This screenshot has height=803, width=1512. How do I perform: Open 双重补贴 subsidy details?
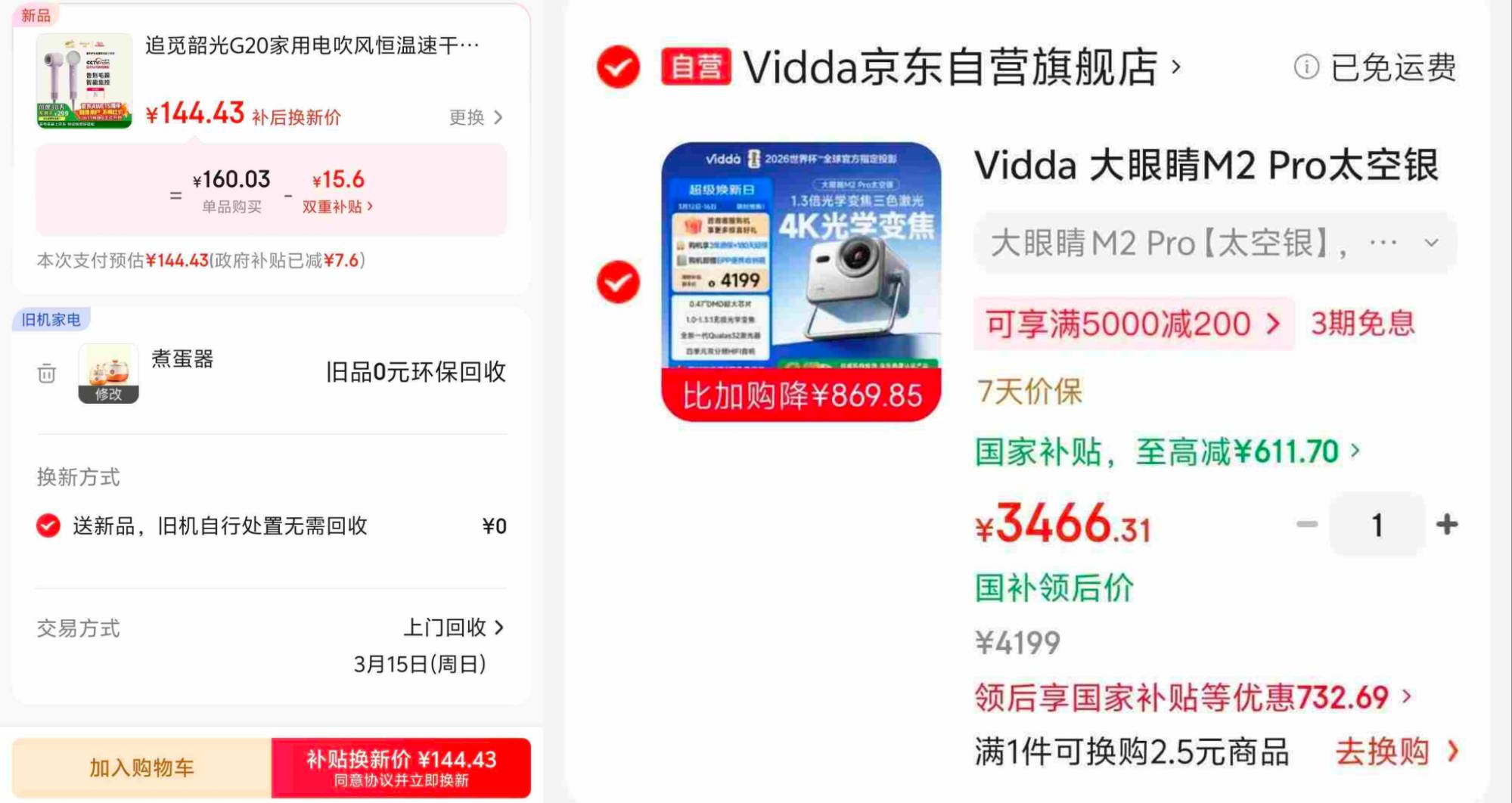337,206
